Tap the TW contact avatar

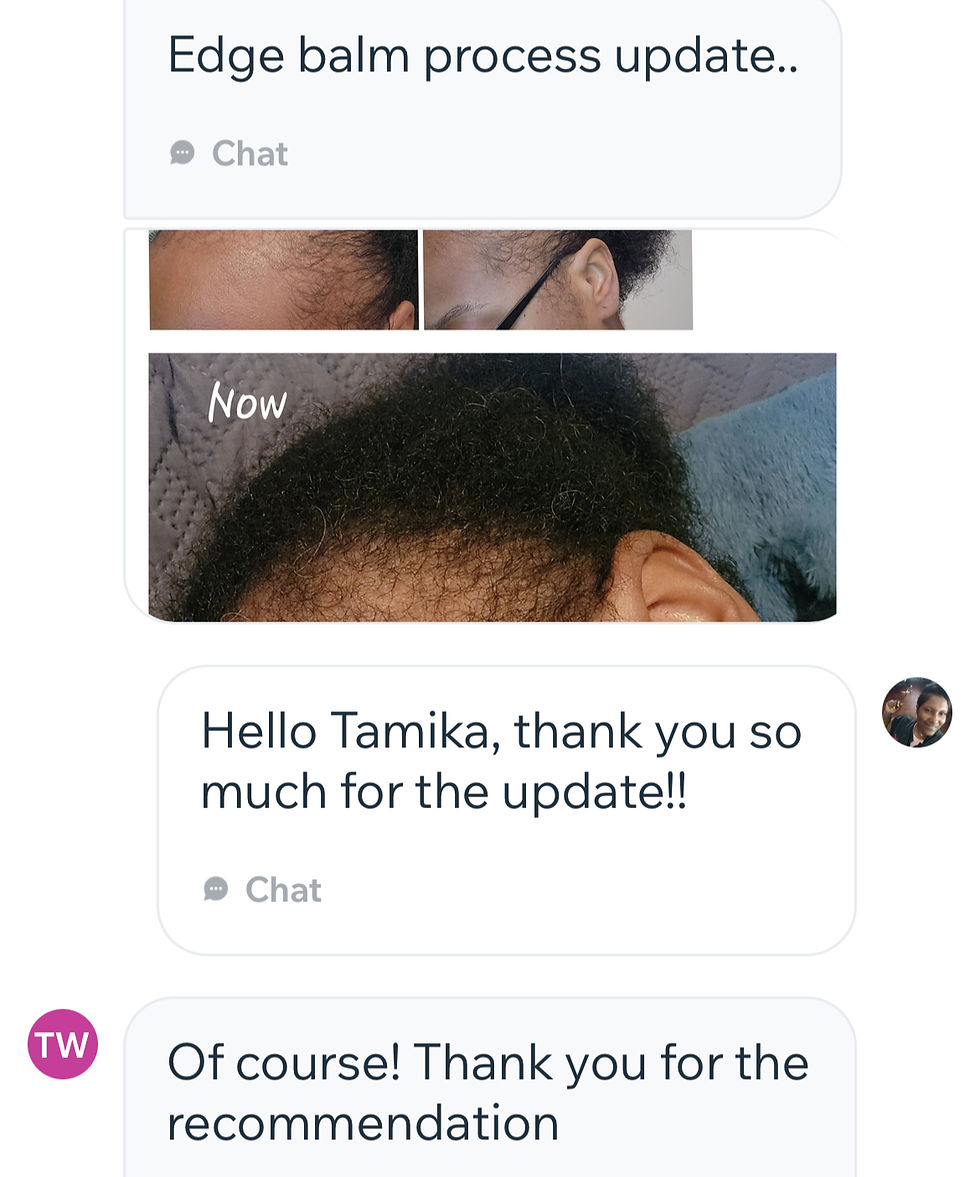(63, 1044)
